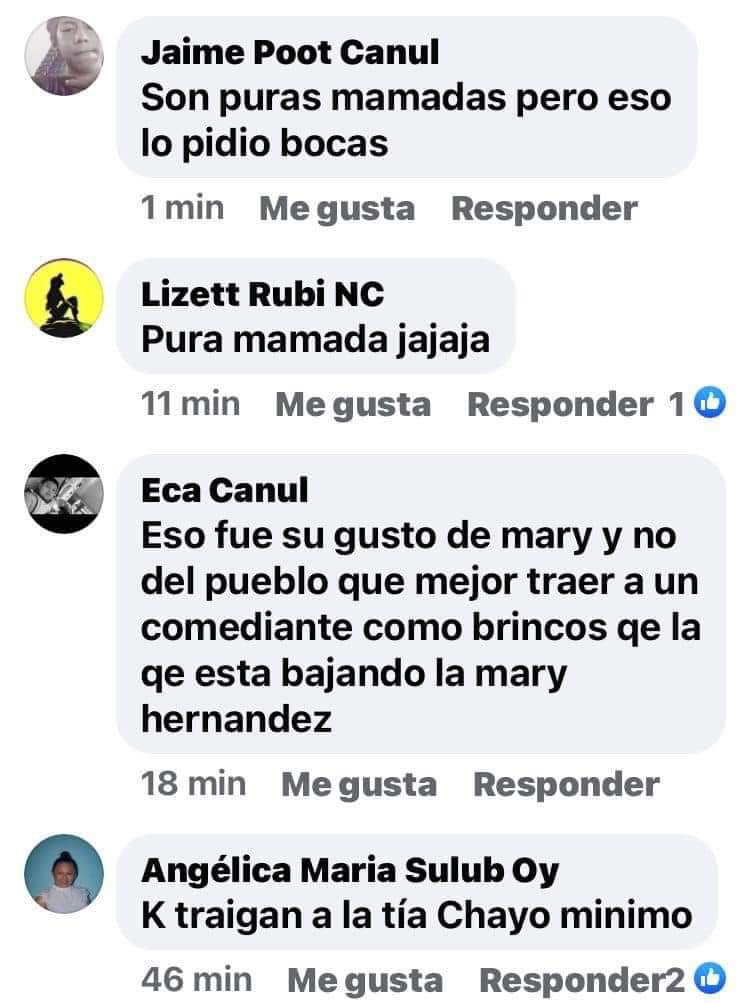Reply to Lizett Rubi NC's comment
Viewport: 750px width, 1003px height.
click(x=559, y=404)
